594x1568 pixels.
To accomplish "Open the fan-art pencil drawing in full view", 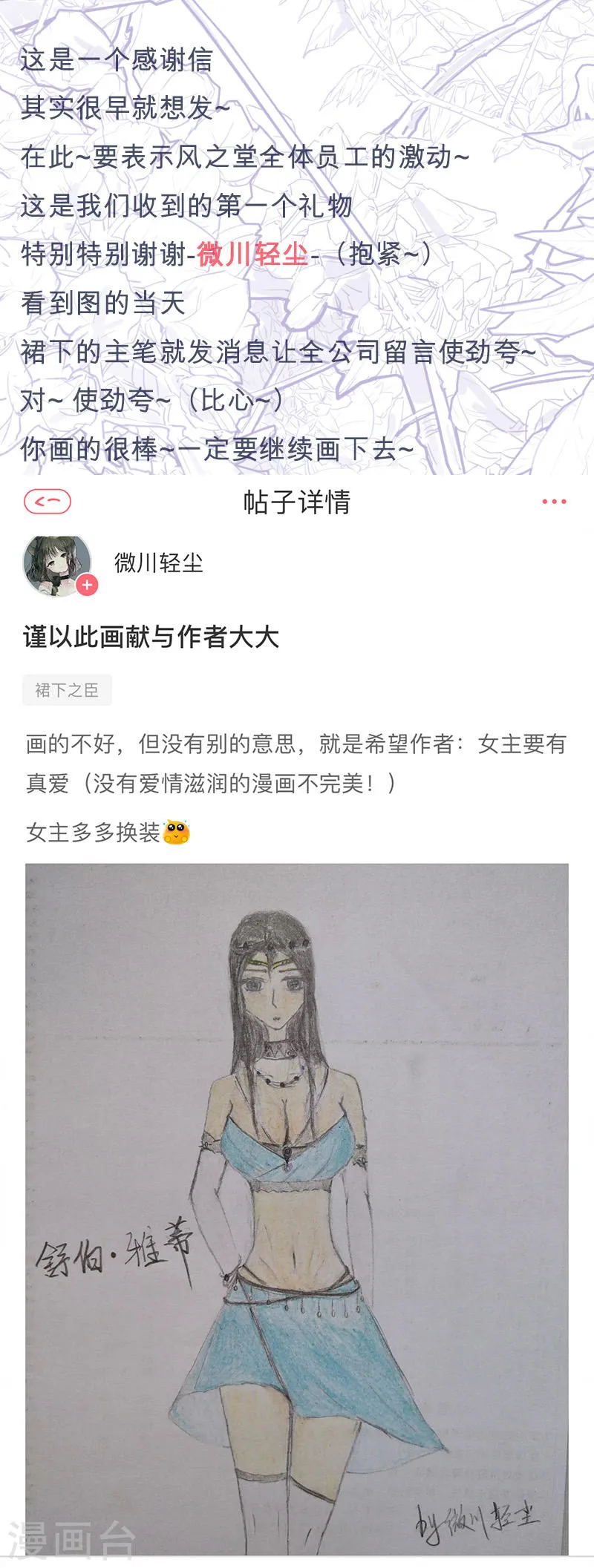I will point(297,1210).
